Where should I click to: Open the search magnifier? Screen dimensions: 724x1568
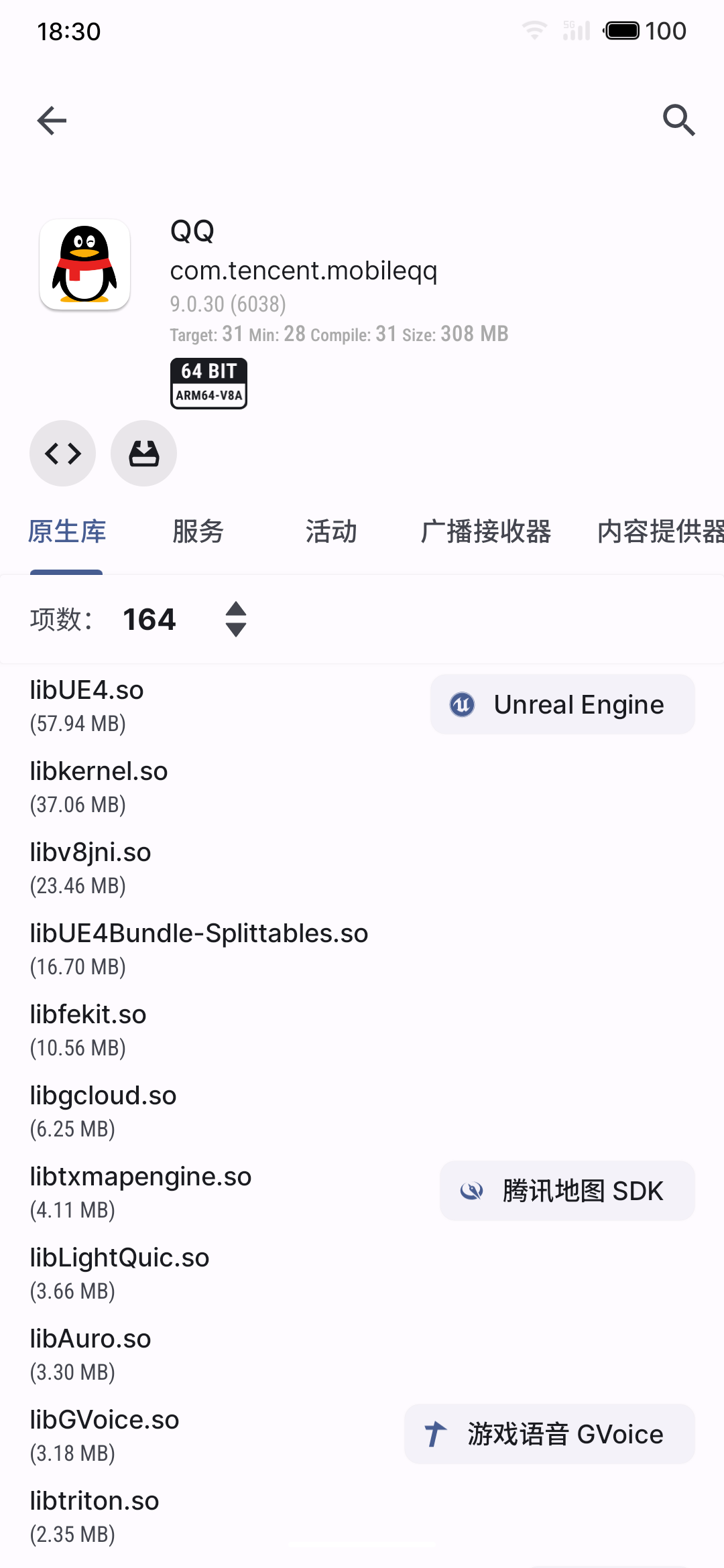tap(678, 121)
